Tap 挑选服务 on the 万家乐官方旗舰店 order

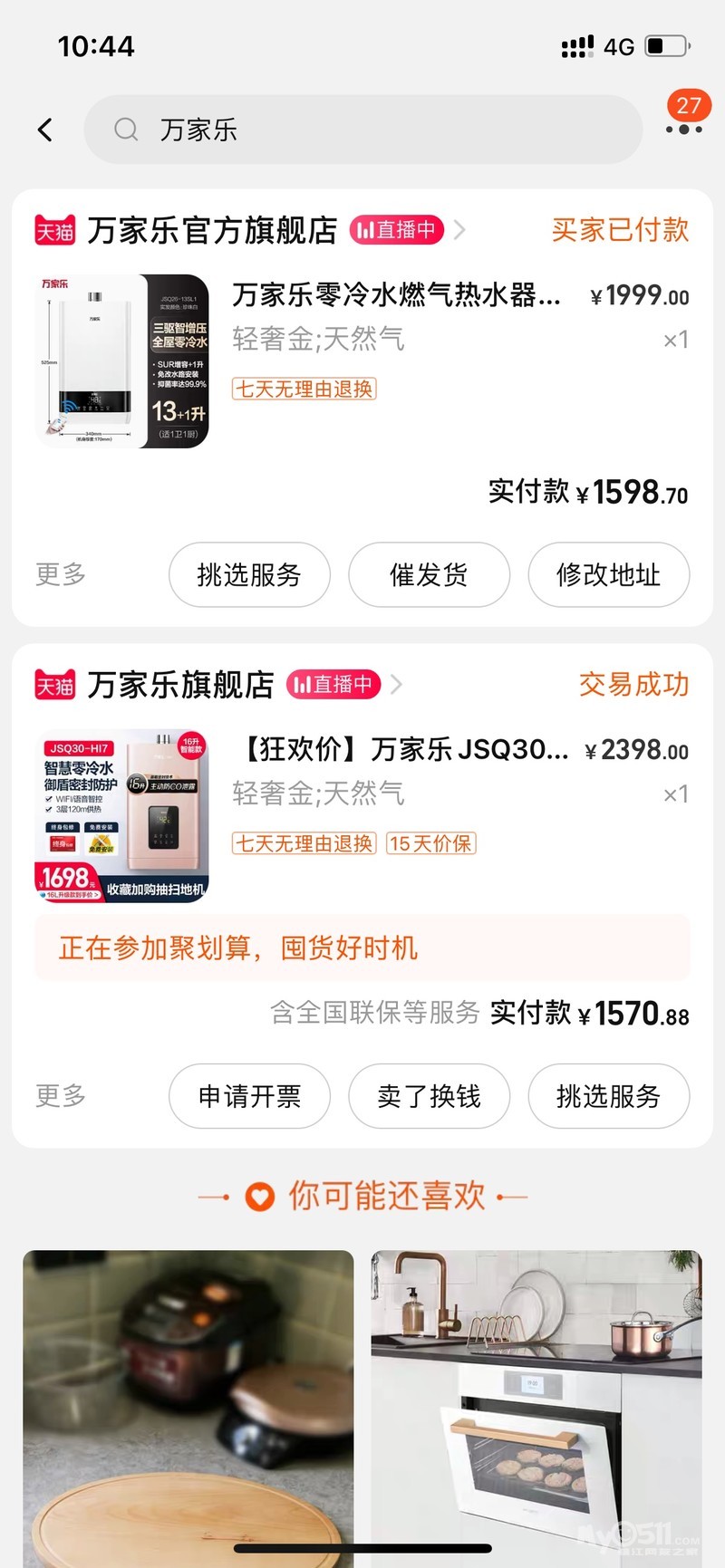[249, 574]
